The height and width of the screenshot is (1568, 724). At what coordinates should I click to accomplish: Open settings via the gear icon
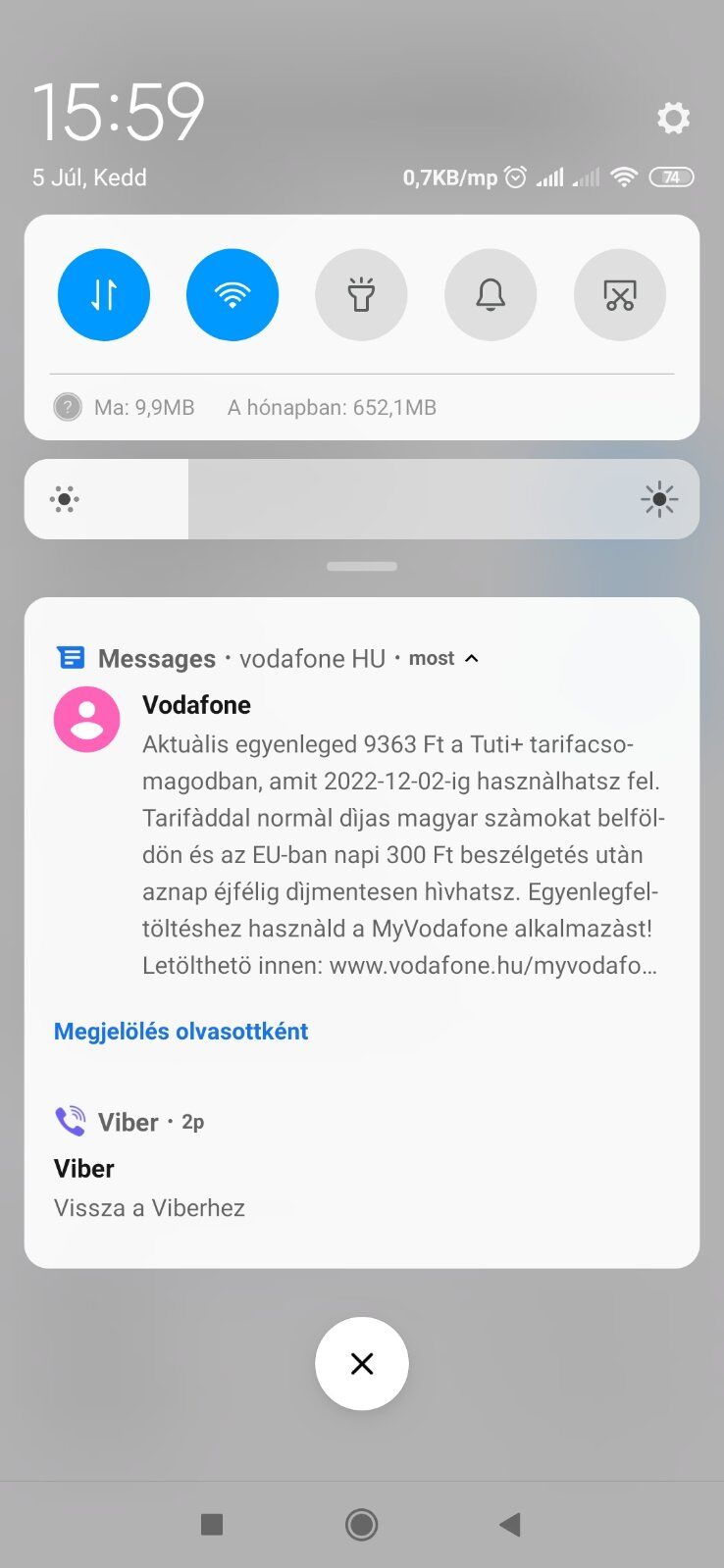point(673,119)
